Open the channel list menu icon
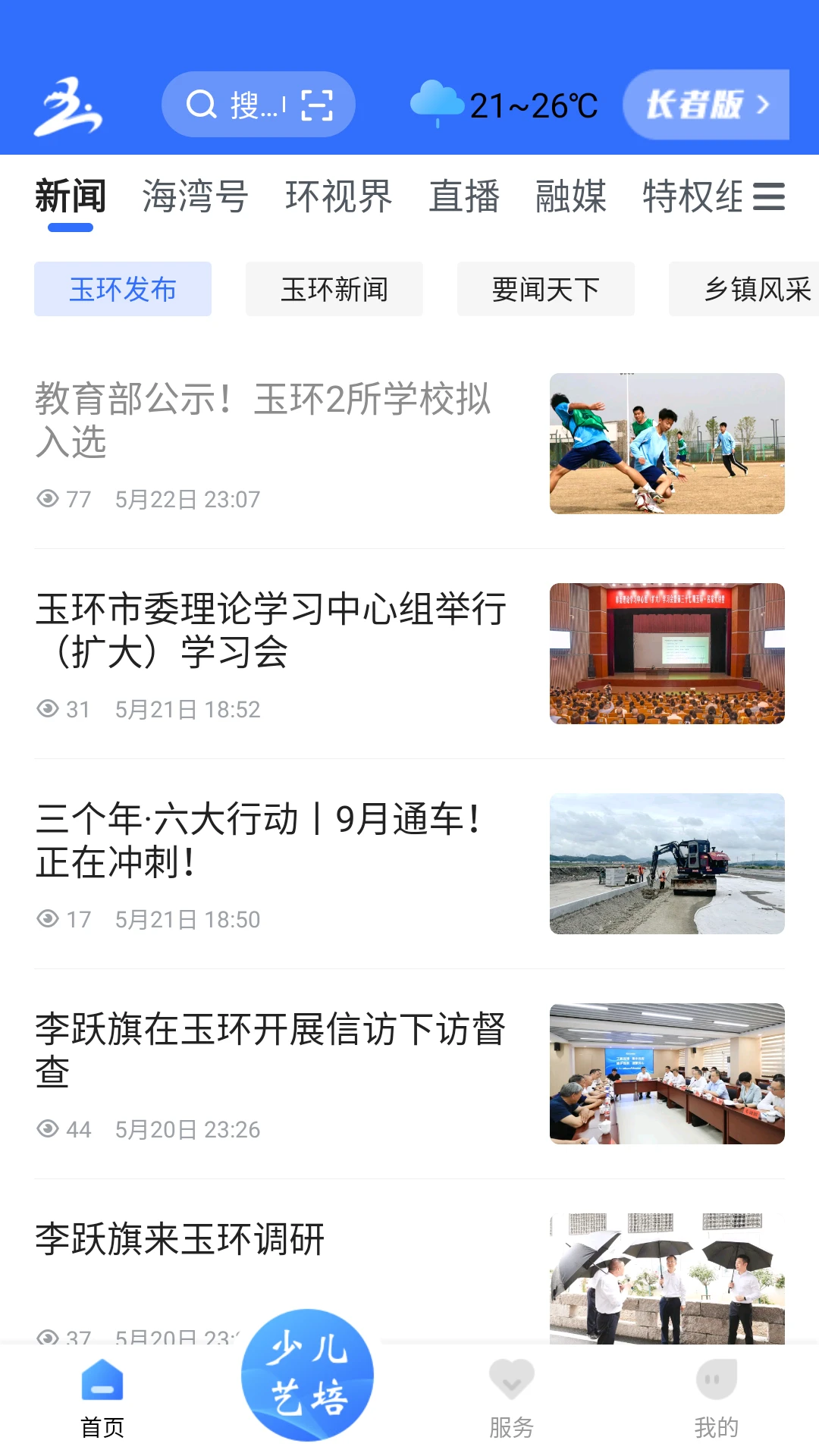 768,197
